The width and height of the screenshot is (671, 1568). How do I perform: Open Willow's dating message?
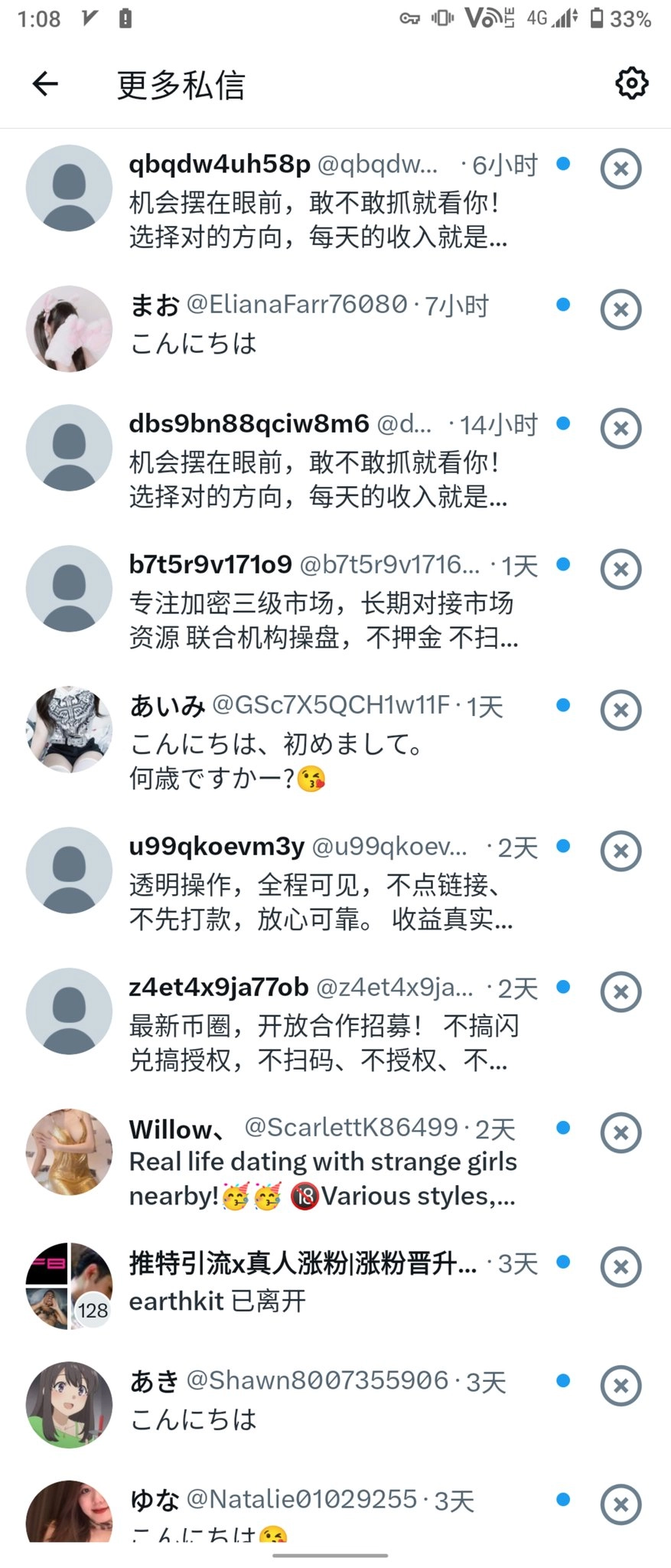coord(321,1164)
